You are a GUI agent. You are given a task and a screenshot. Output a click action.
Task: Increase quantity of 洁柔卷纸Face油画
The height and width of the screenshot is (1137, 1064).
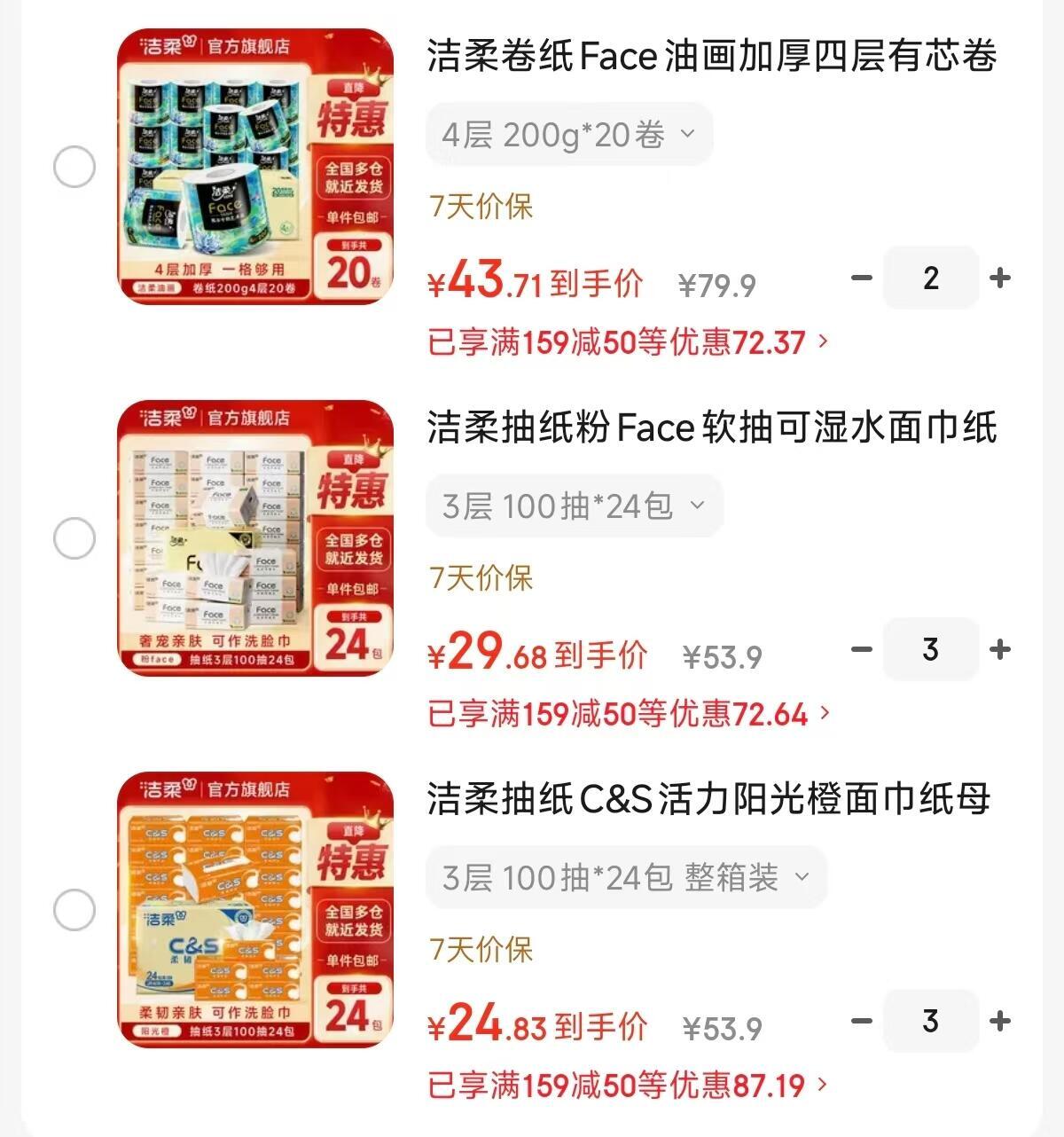tap(1000, 278)
